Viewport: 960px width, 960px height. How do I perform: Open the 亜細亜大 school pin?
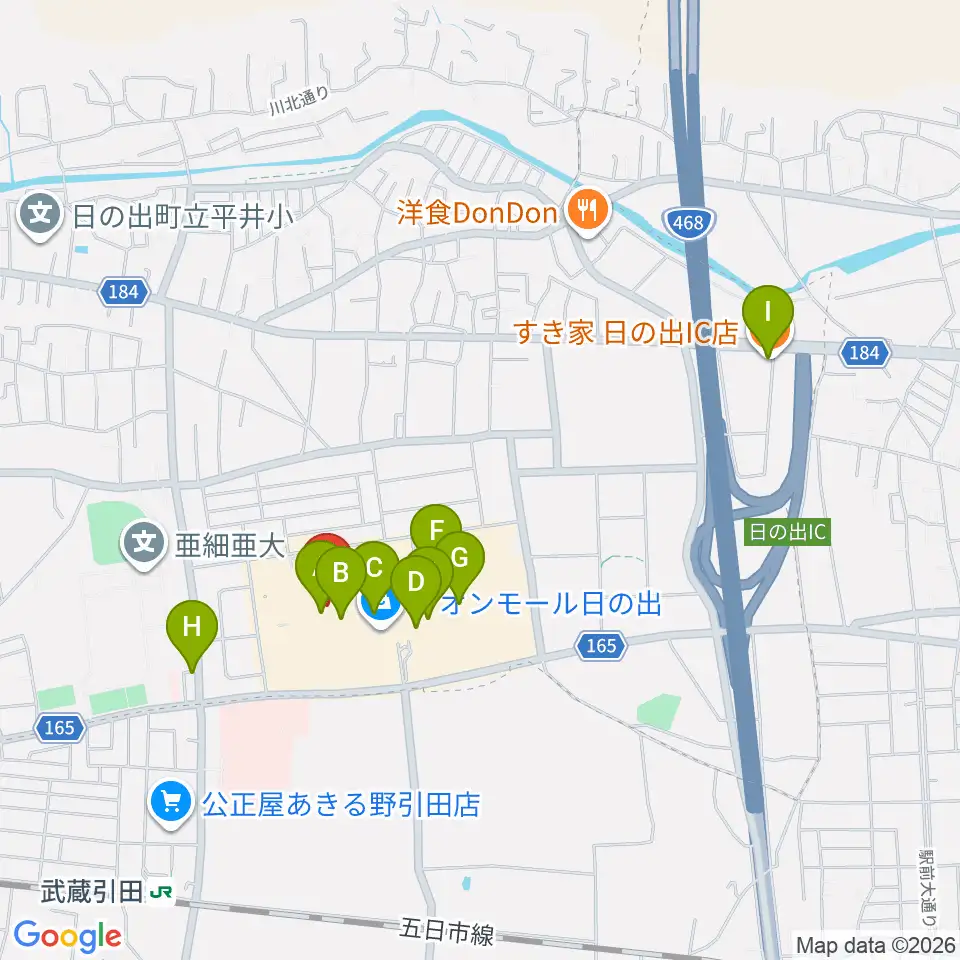[x=144, y=544]
